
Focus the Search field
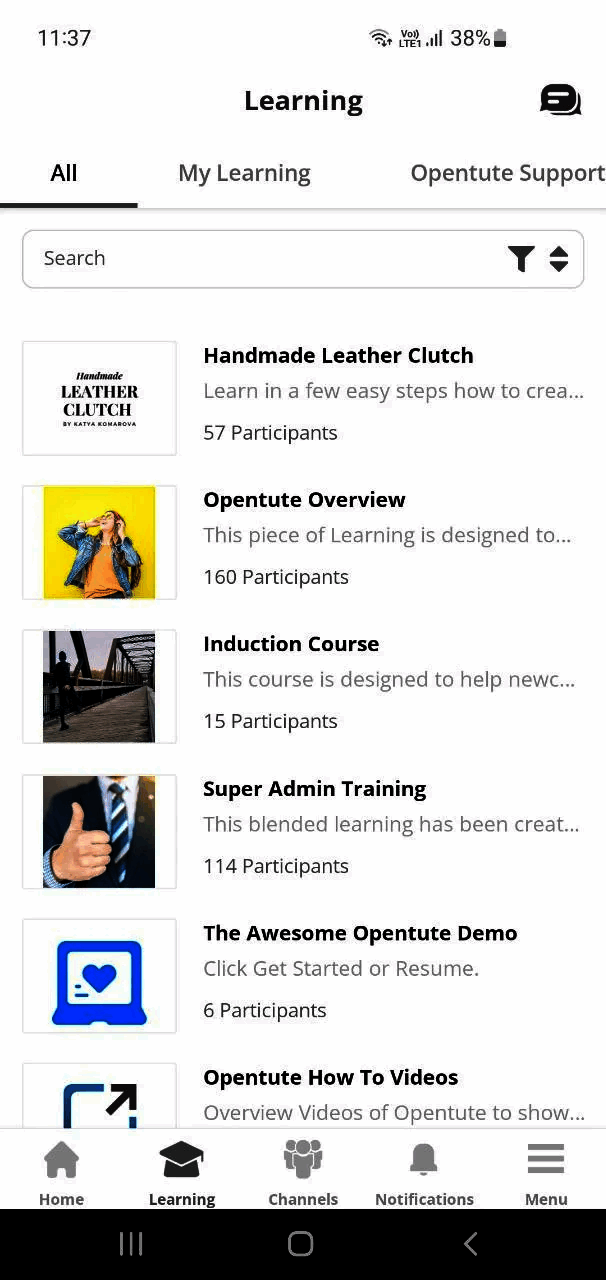260,259
